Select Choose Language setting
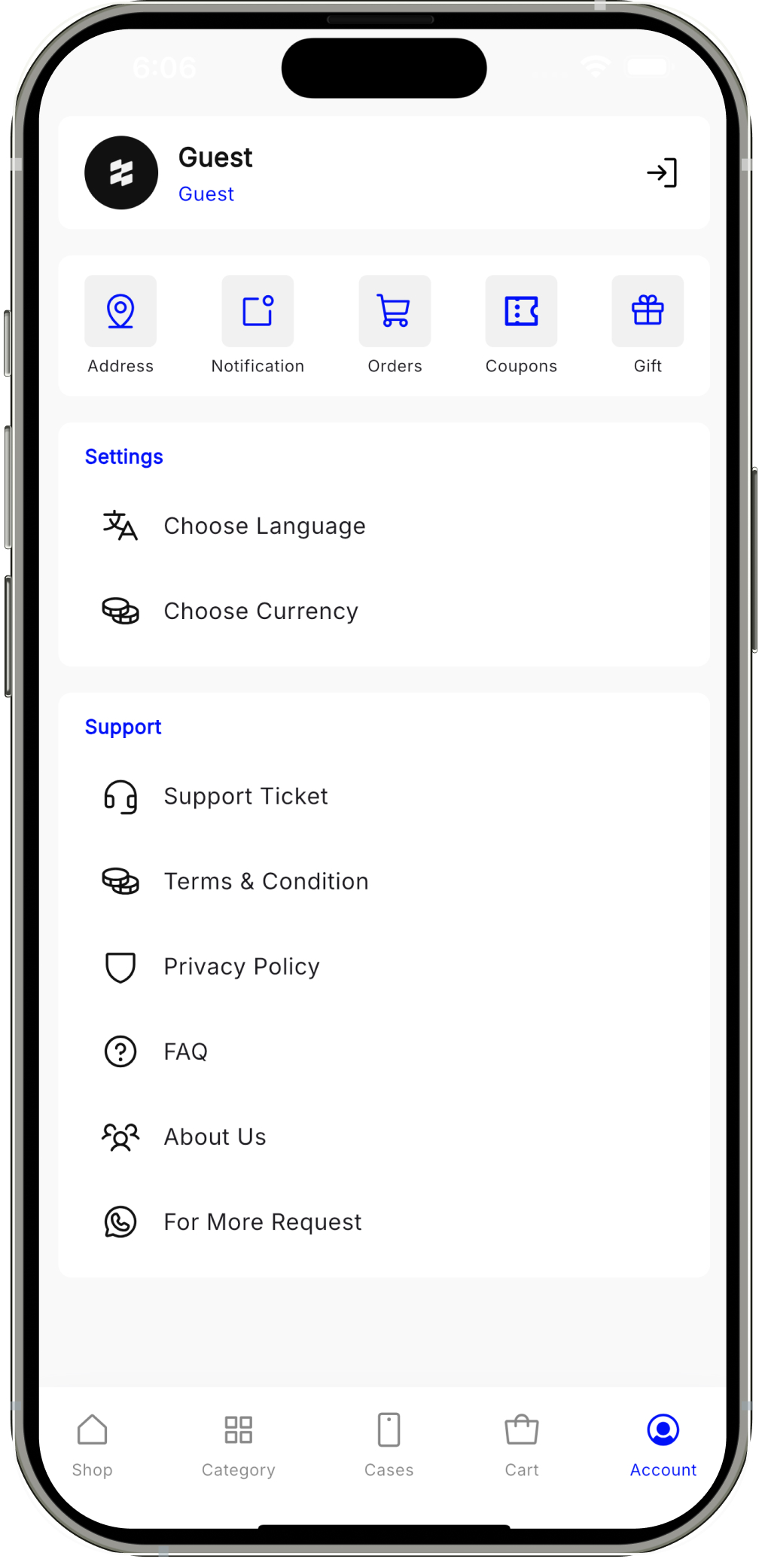Image resolution: width=762 pixels, height=1568 pixels. (x=264, y=526)
